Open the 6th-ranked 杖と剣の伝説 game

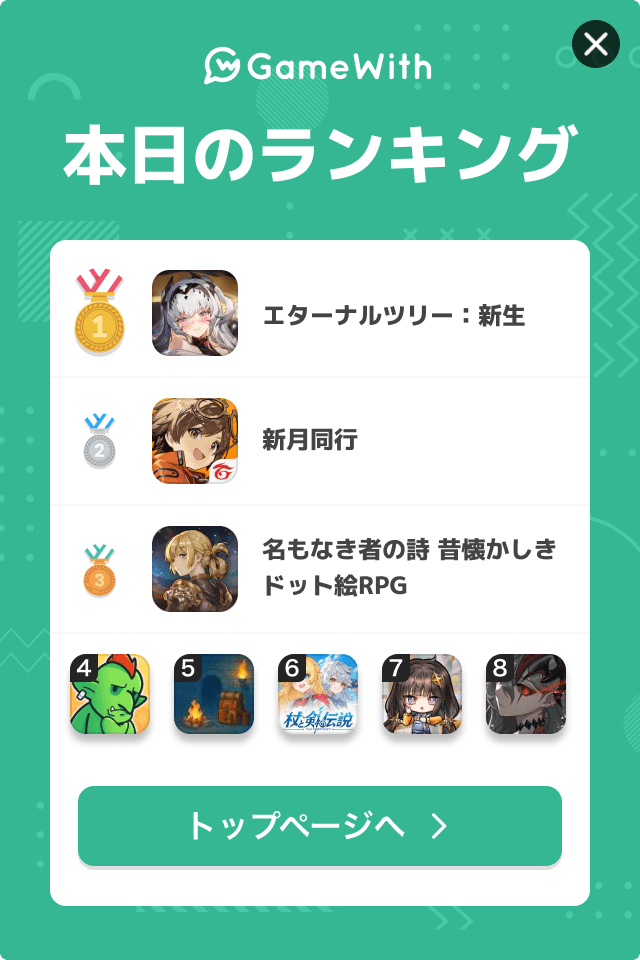[318, 694]
